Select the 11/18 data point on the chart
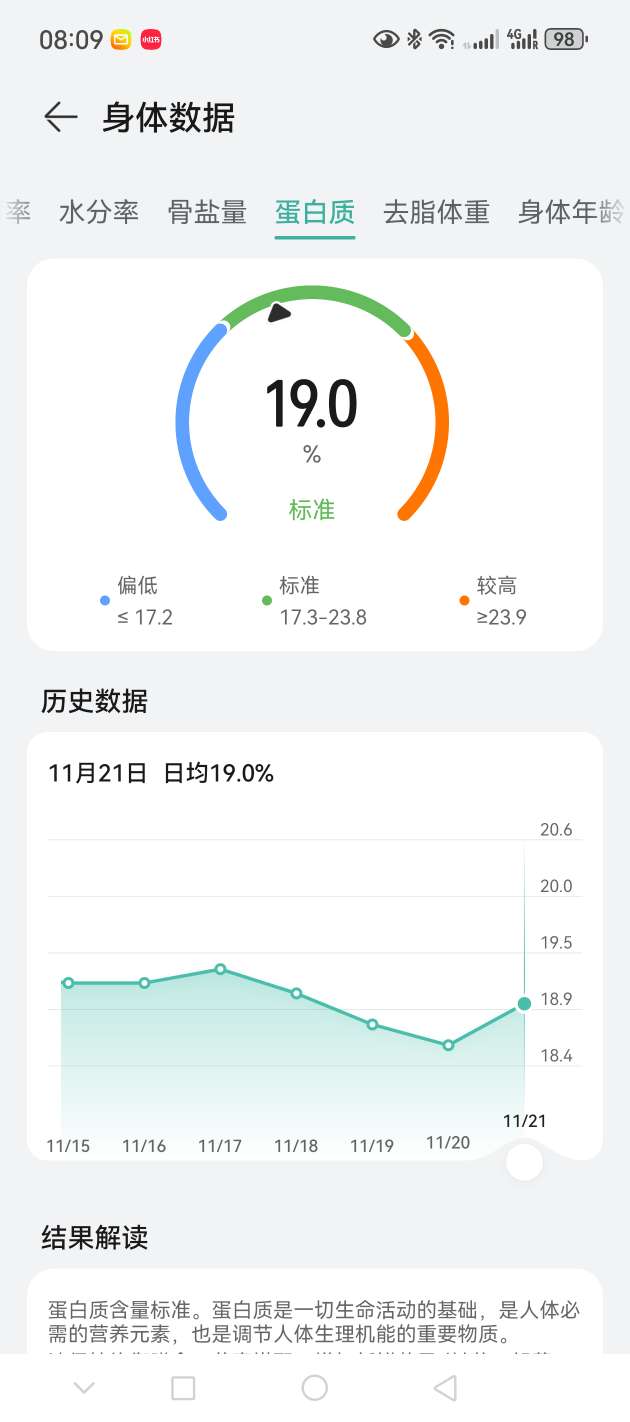Screen dimensions: 630x1422 point(296,993)
